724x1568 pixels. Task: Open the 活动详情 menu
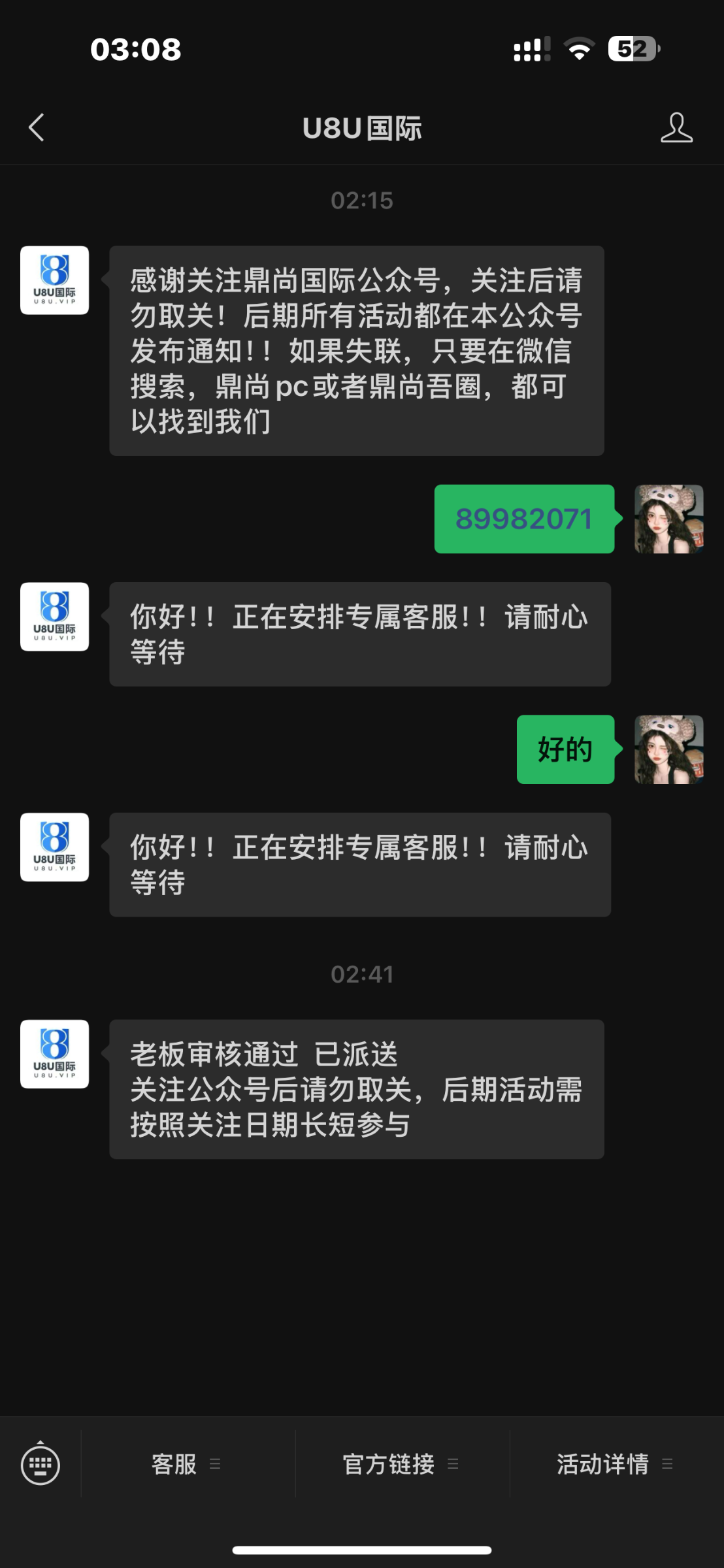(x=616, y=1464)
